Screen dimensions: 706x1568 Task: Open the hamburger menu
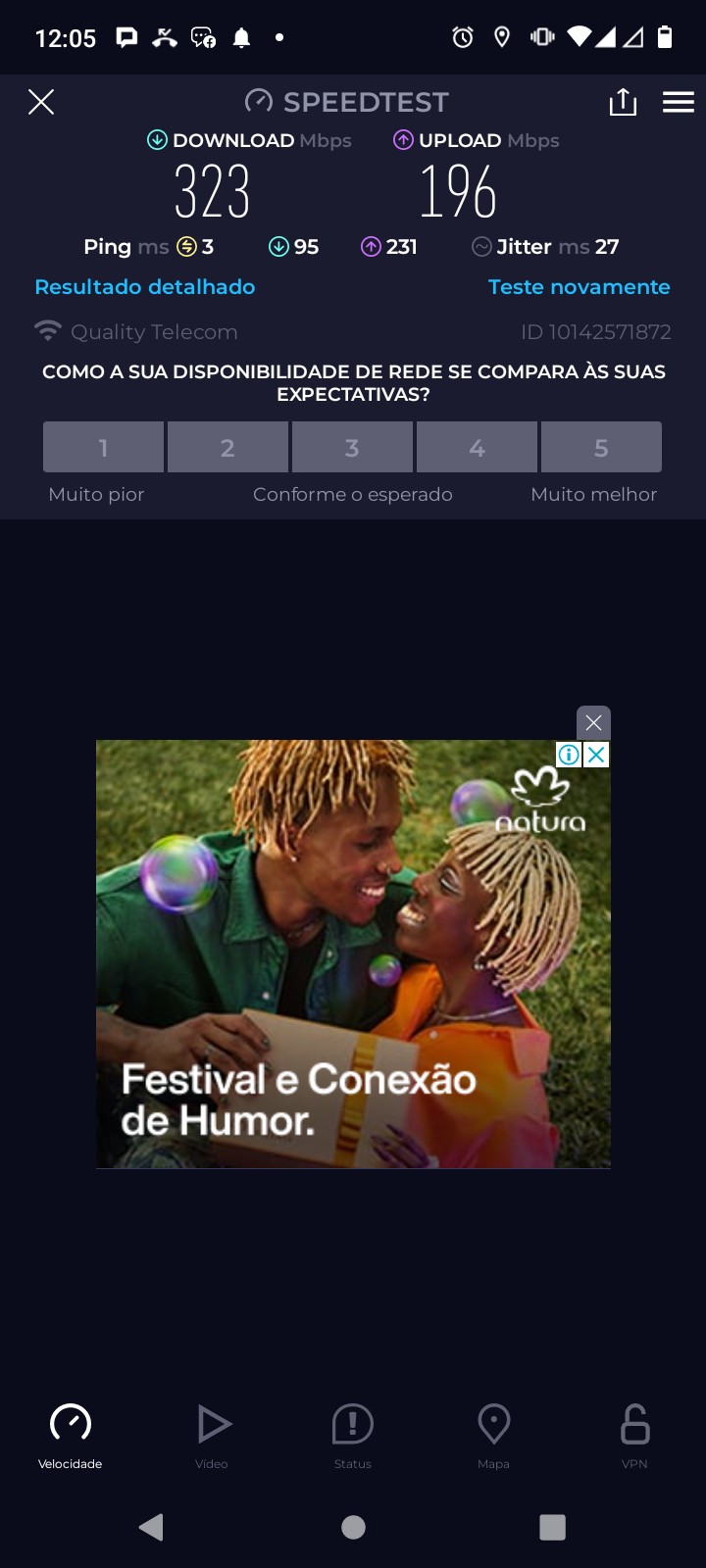pyautogui.click(x=679, y=102)
